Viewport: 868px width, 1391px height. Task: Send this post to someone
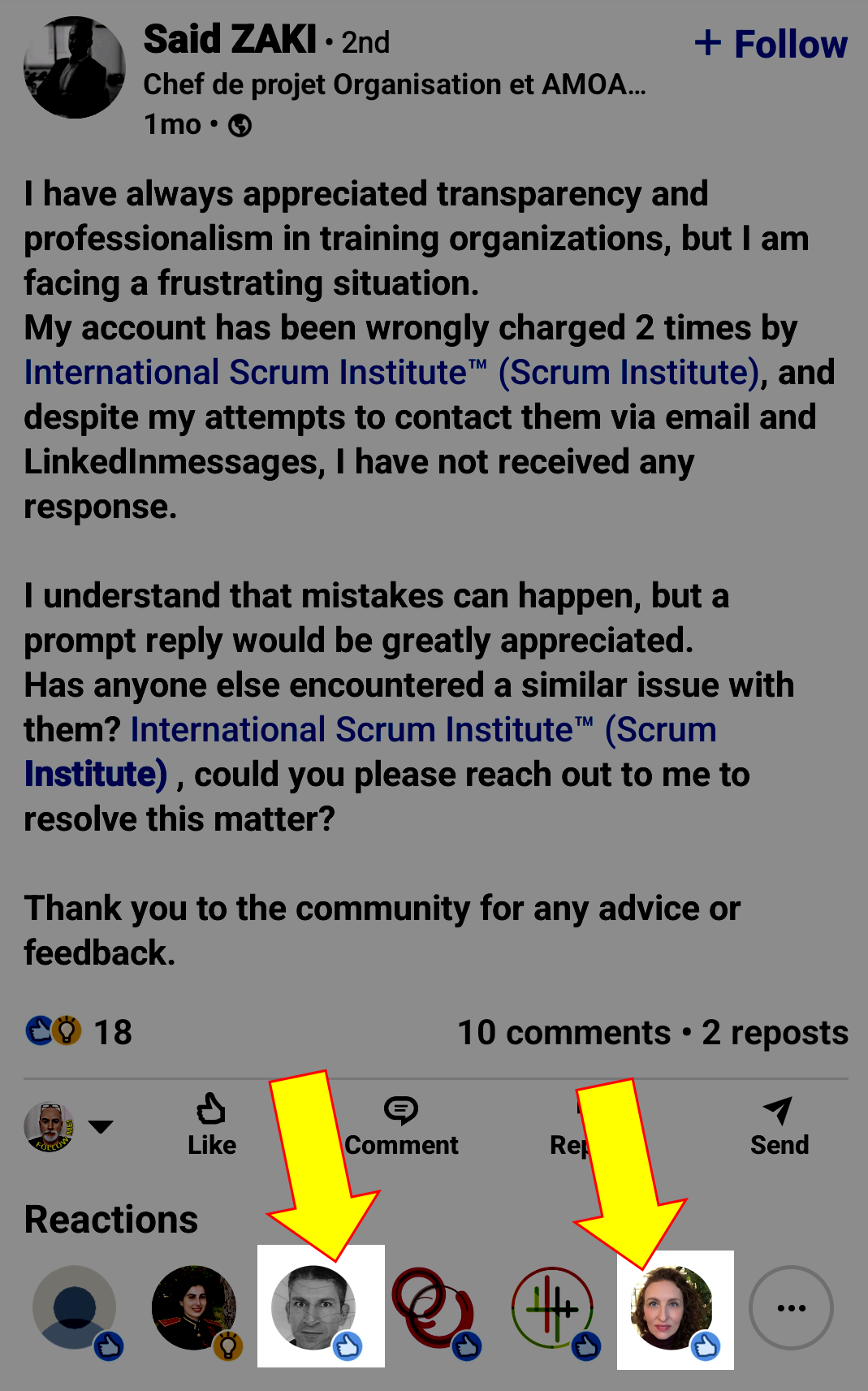tap(779, 1125)
